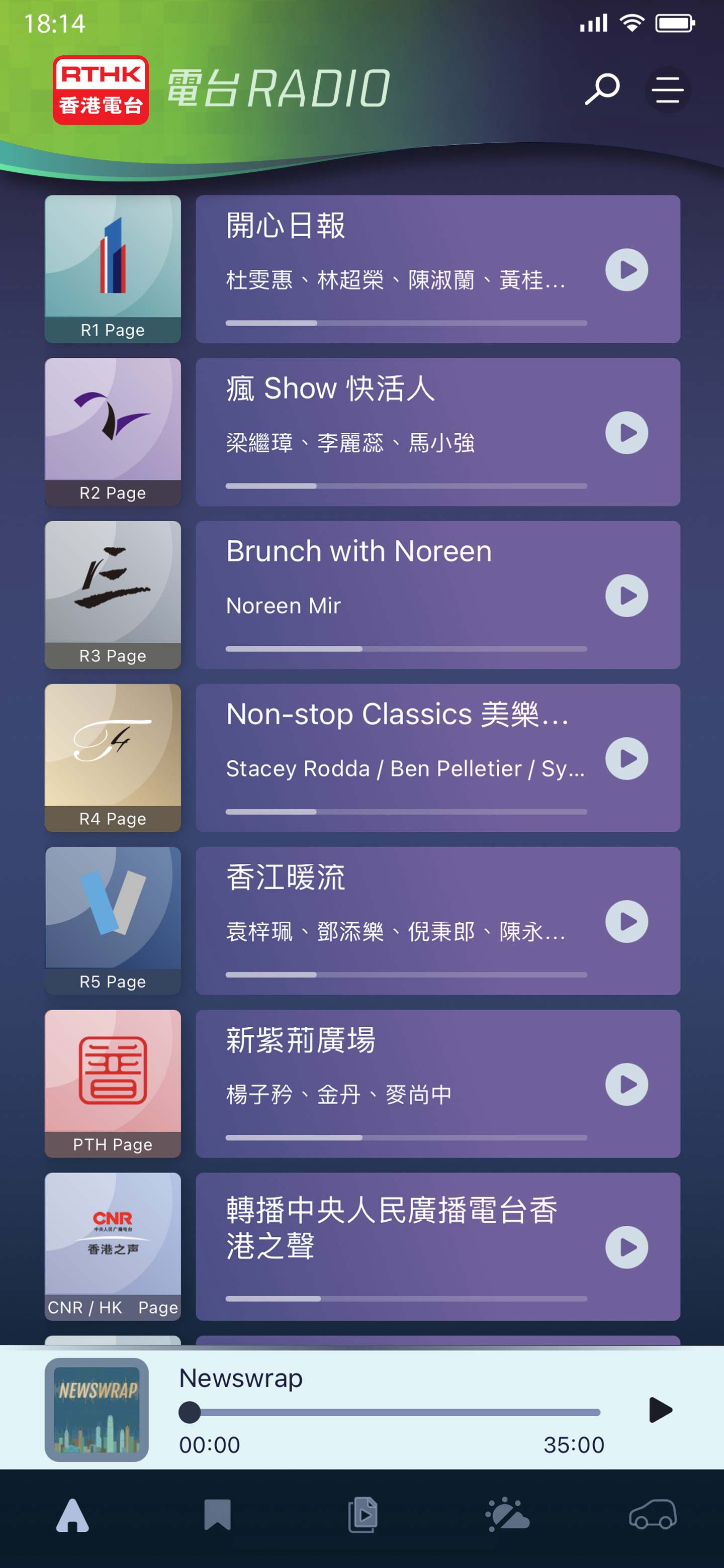Play 開心日報 on Radio 1

pos(626,270)
